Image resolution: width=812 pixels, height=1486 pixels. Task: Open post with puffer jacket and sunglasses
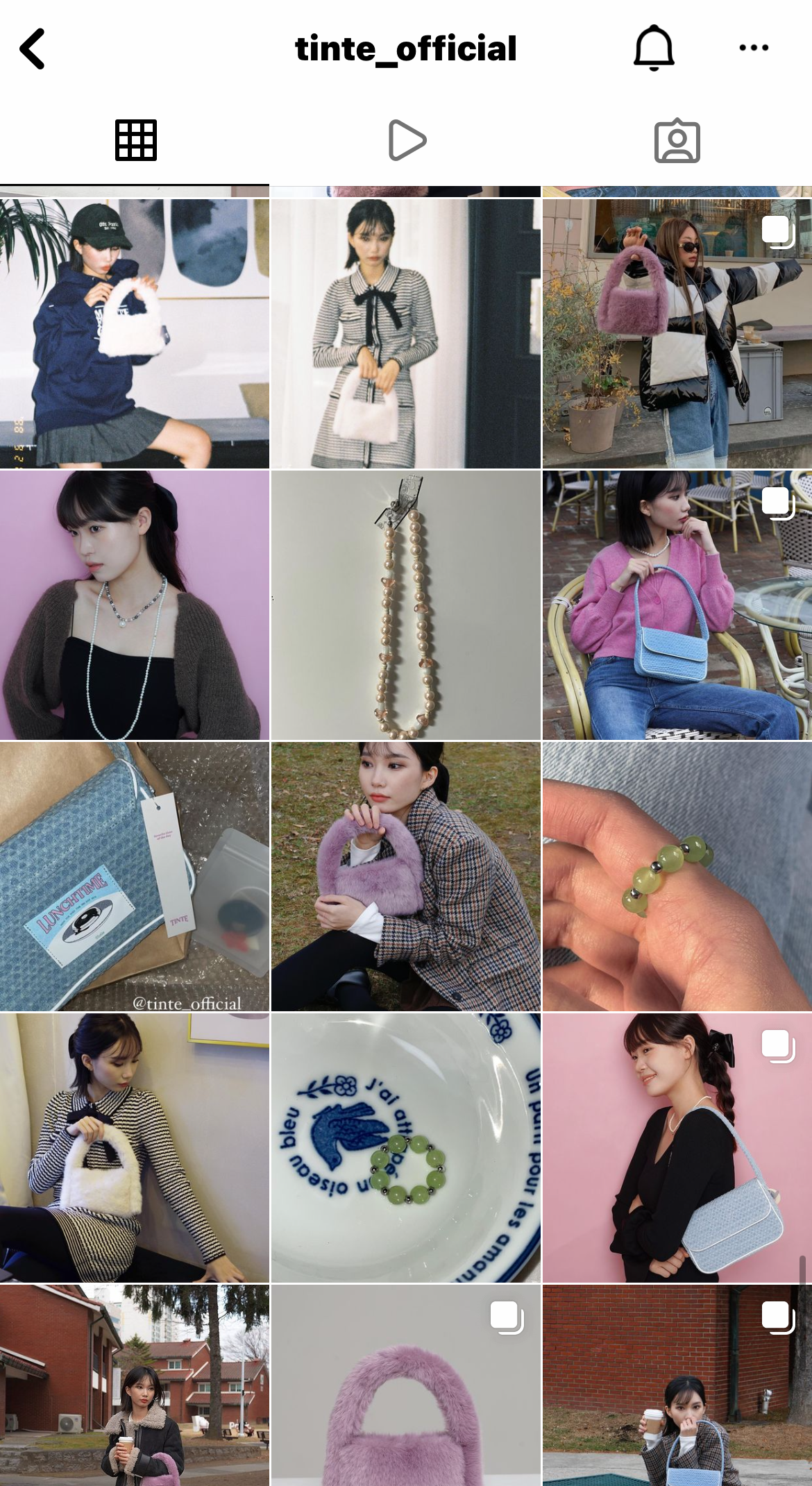[677, 333]
